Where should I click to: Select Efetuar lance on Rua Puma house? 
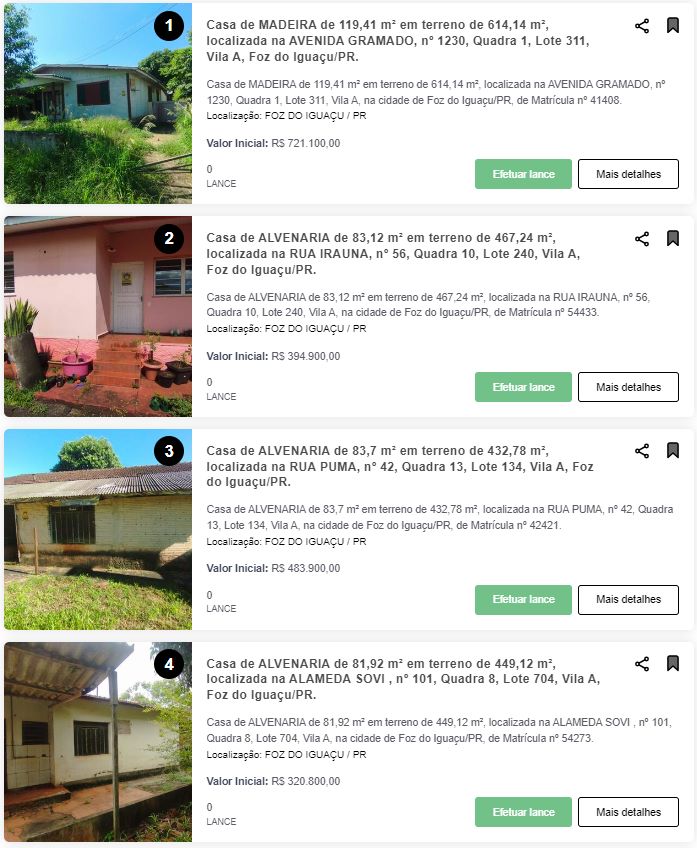[523, 599]
